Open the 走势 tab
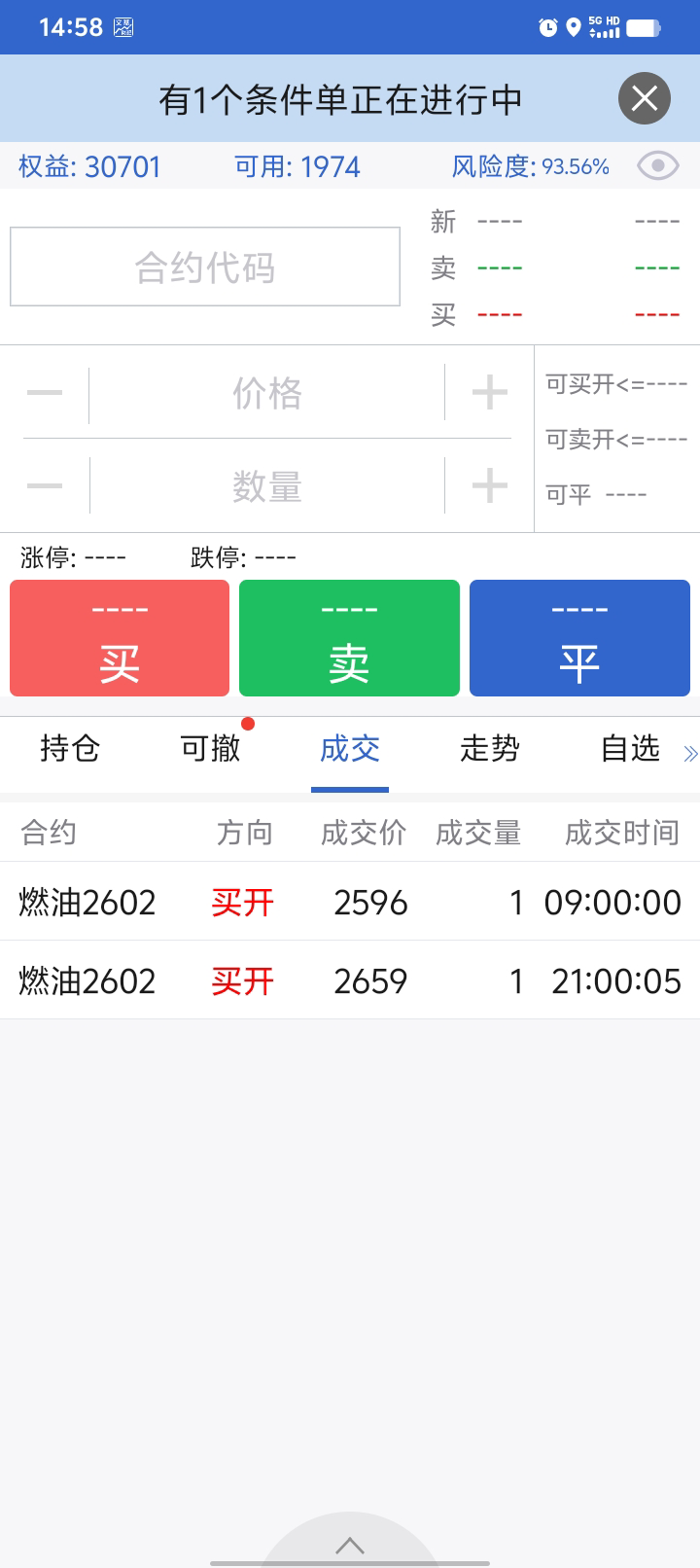Screen dimensions: 700x1568 point(490,749)
